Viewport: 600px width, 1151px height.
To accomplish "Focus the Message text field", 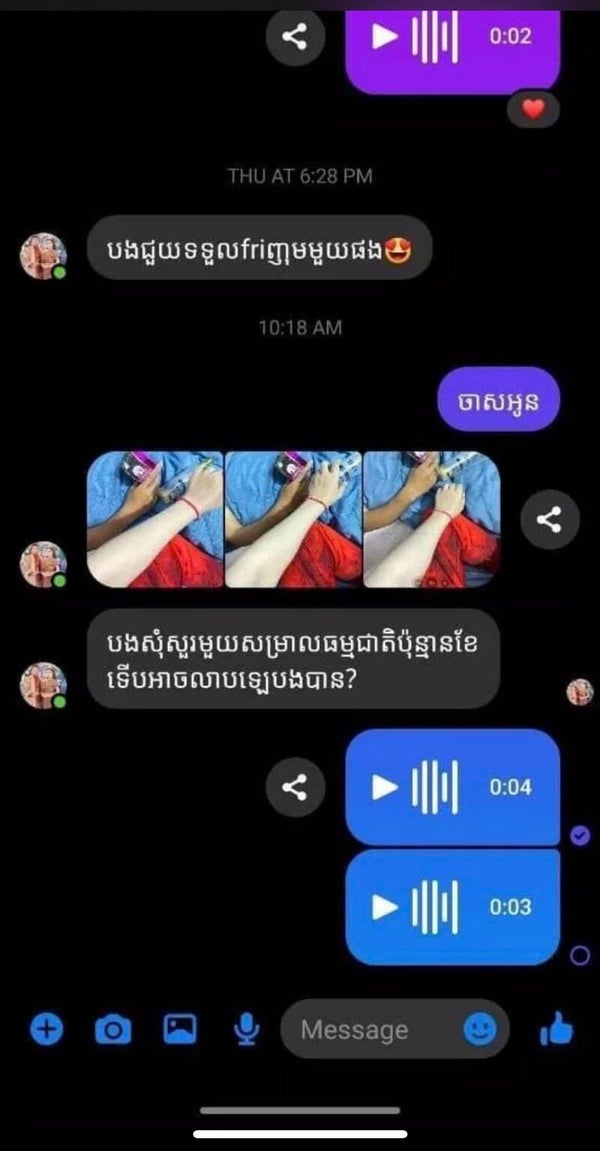I will pos(370,1029).
